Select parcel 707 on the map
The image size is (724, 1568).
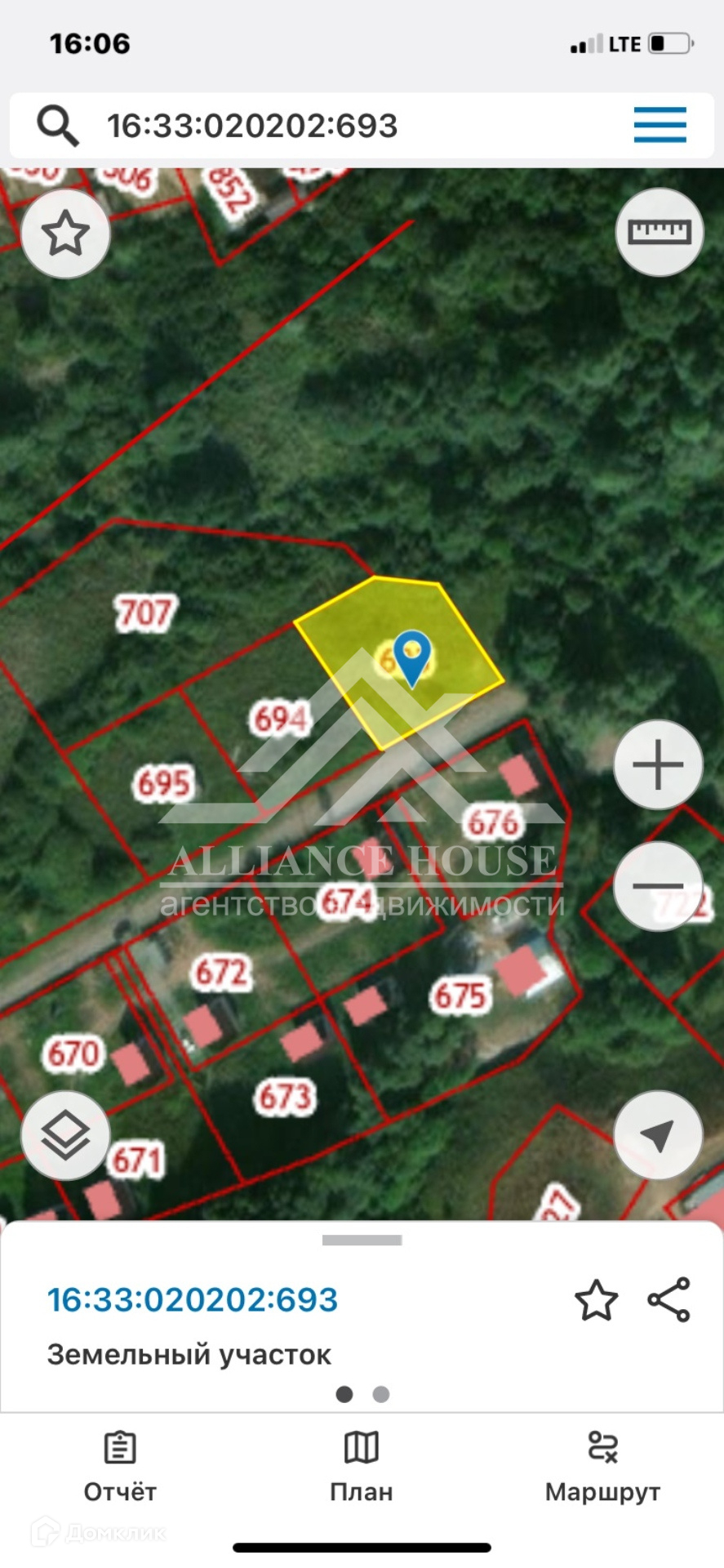pos(145,613)
